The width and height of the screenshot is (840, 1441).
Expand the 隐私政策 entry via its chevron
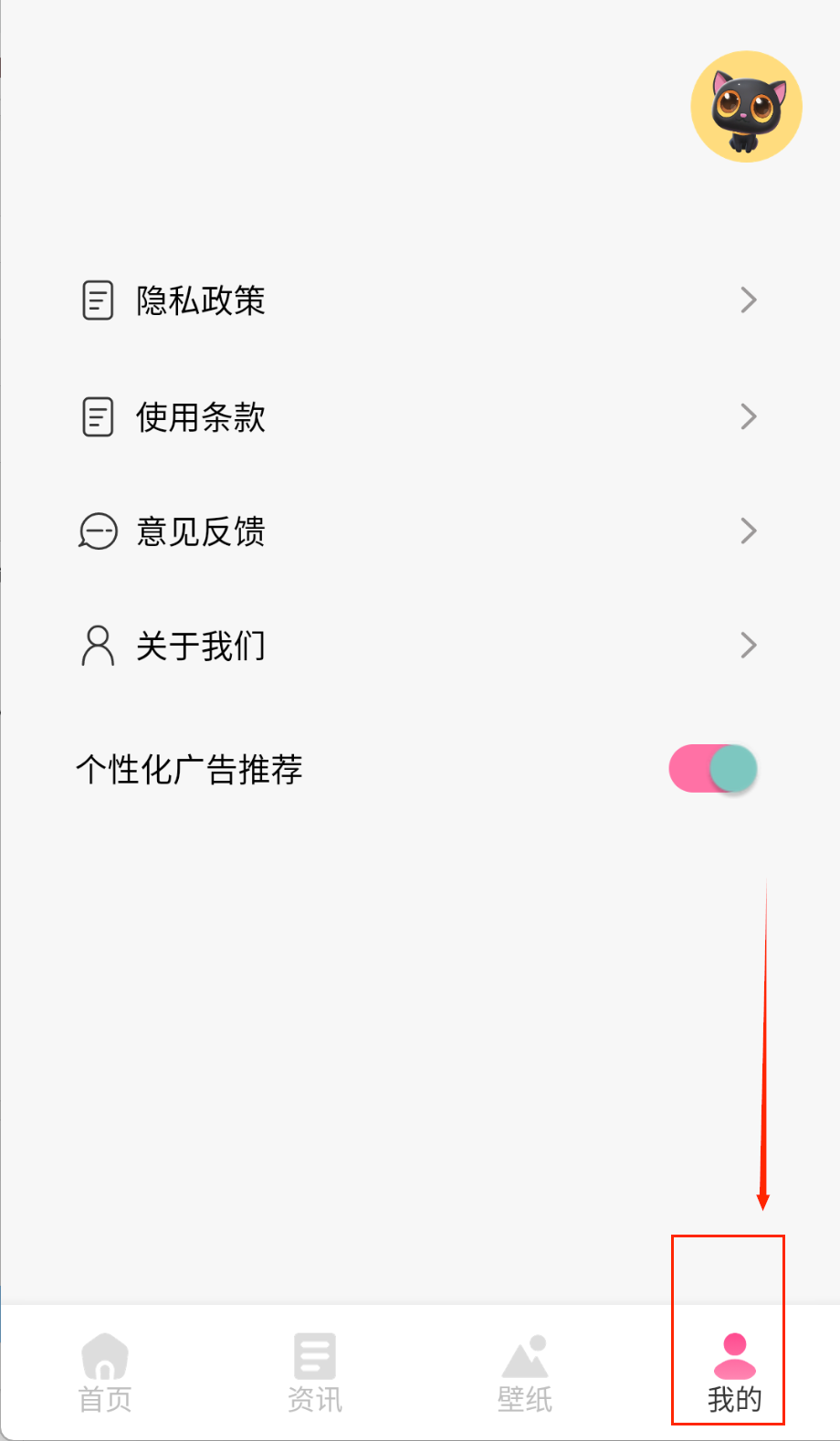tap(748, 300)
